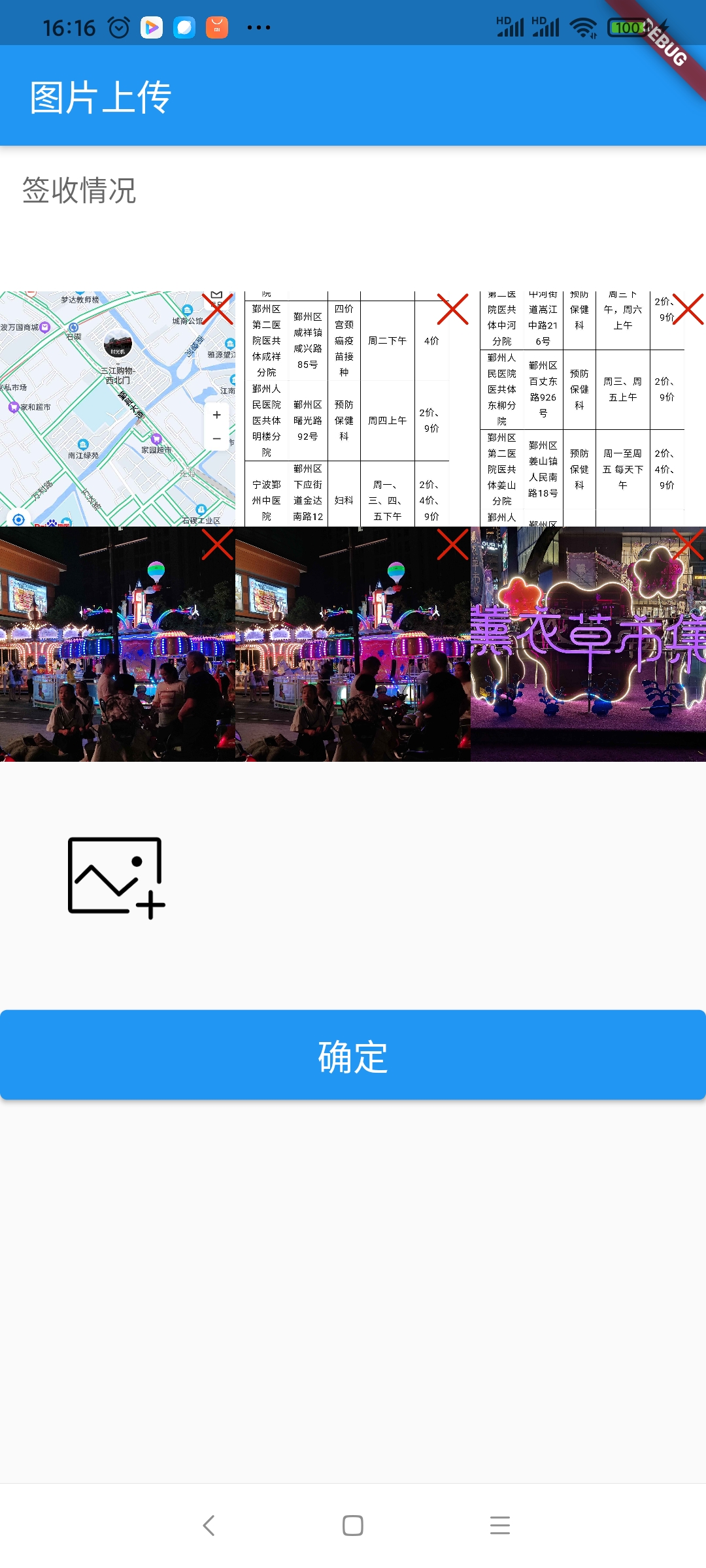Remove the second carousel night photo
Screen dimensions: 706x1568
pos(453,544)
